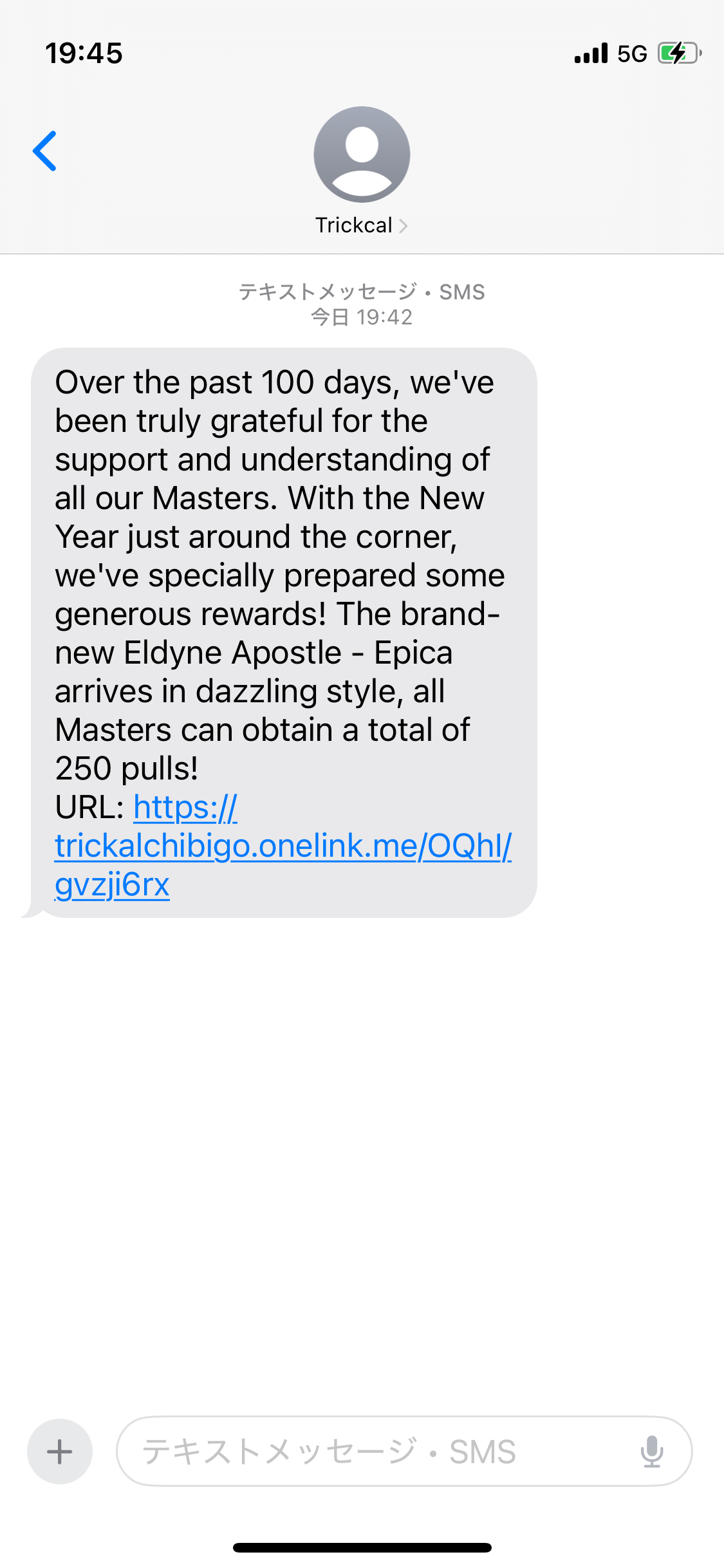Tap the plus button for attachments
The width and height of the screenshot is (724, 1568).
click(60, 1451)
